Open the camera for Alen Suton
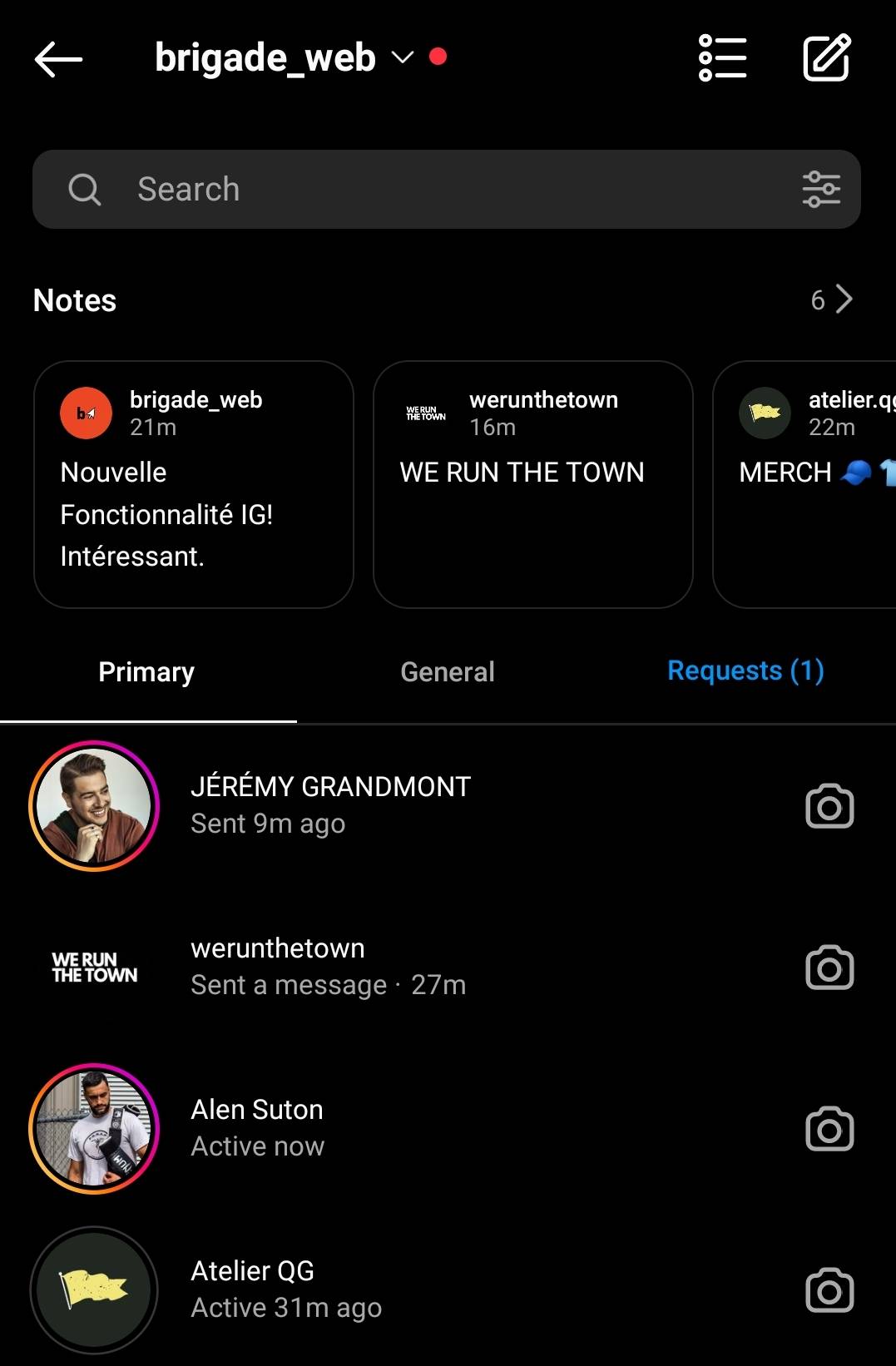 (829, 1129)
